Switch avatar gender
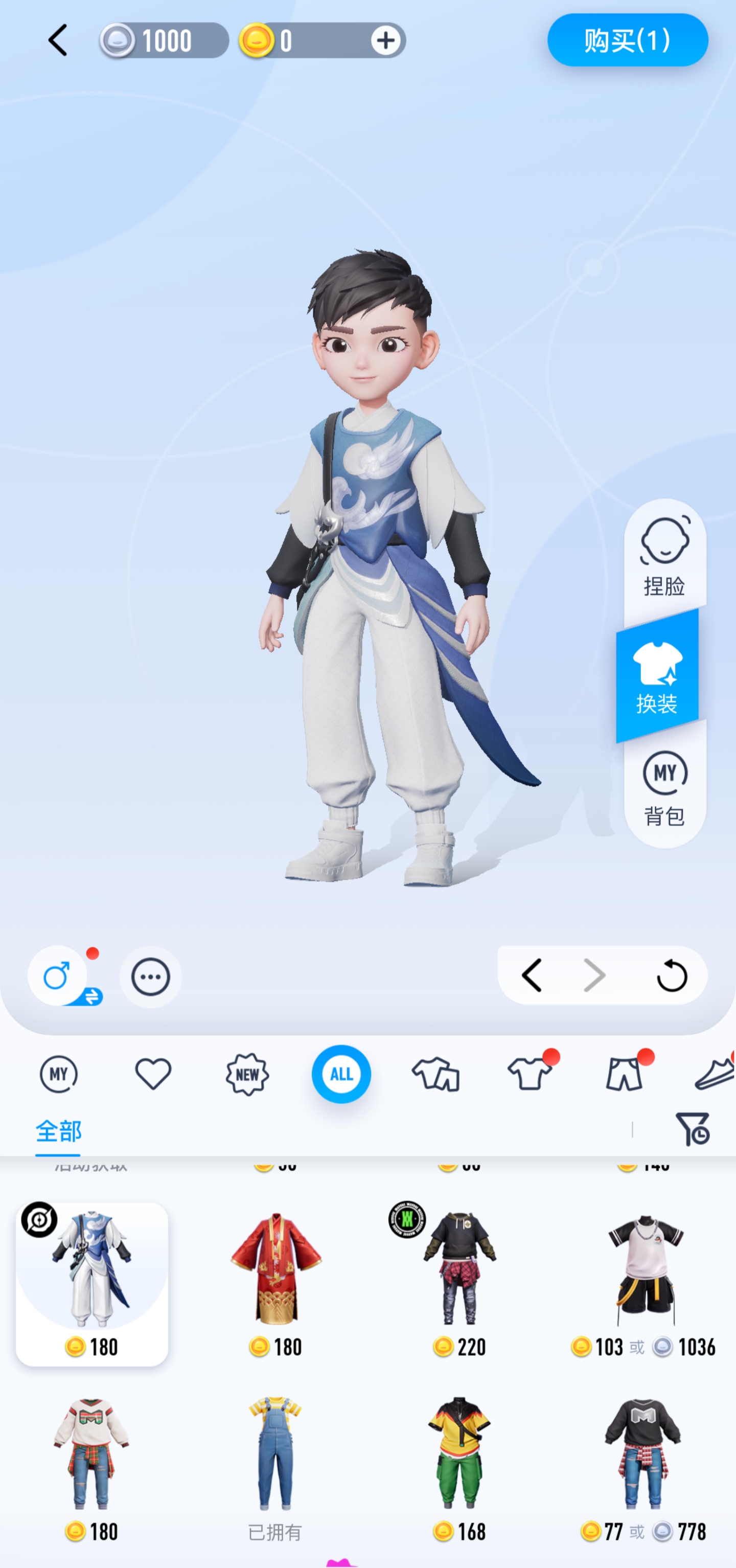The image size is (736, 1568). (x=63, y=976)
